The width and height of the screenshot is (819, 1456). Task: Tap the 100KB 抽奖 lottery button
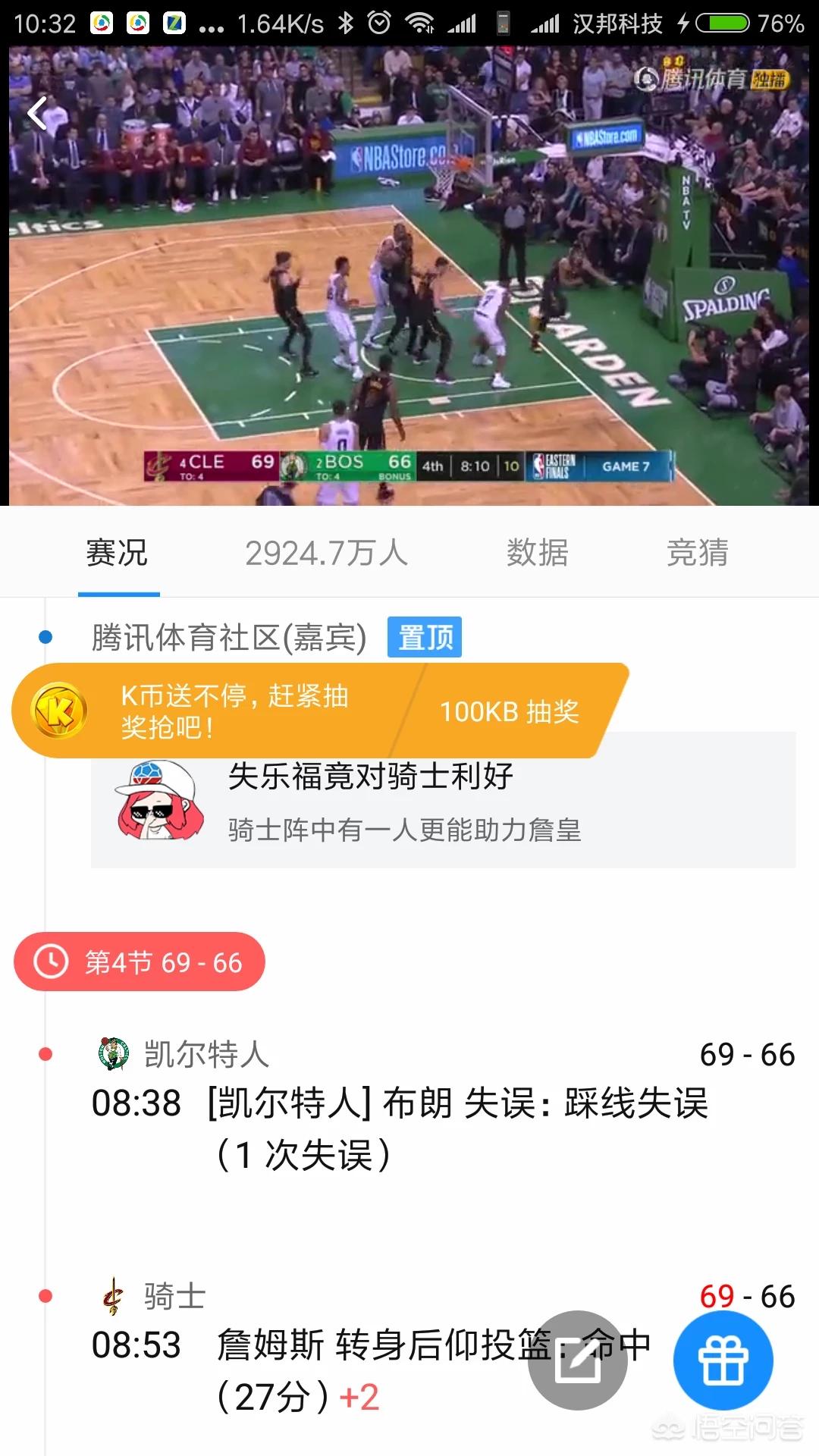click(510, 711)
